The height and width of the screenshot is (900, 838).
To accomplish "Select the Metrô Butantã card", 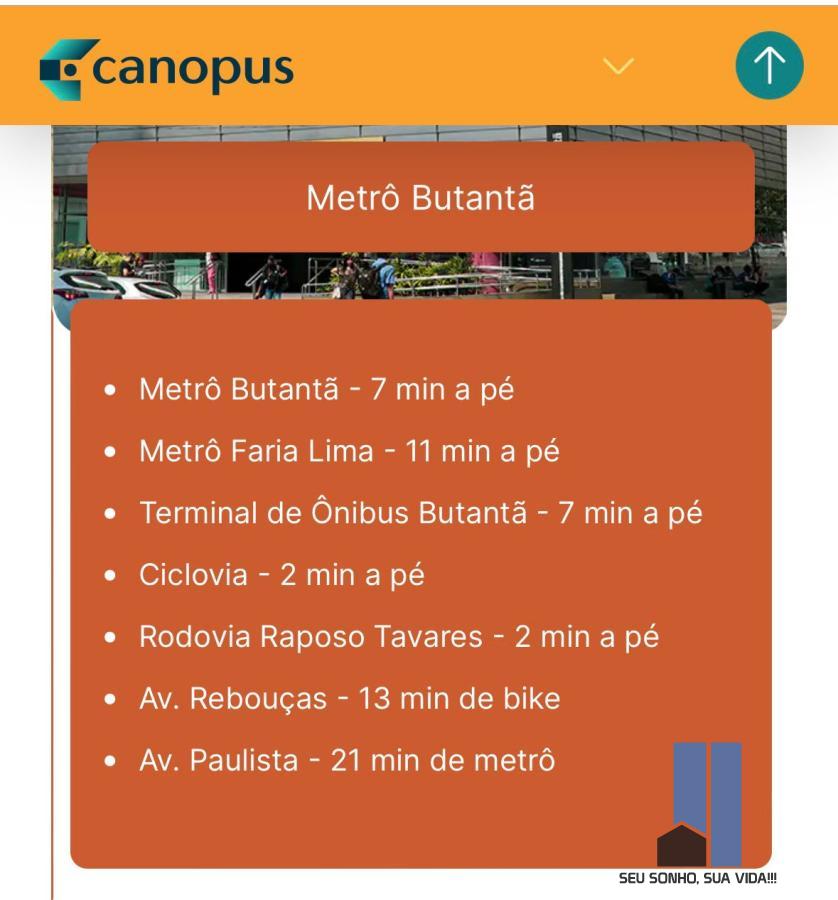I will pyautogui.click(x=420, y=197).
